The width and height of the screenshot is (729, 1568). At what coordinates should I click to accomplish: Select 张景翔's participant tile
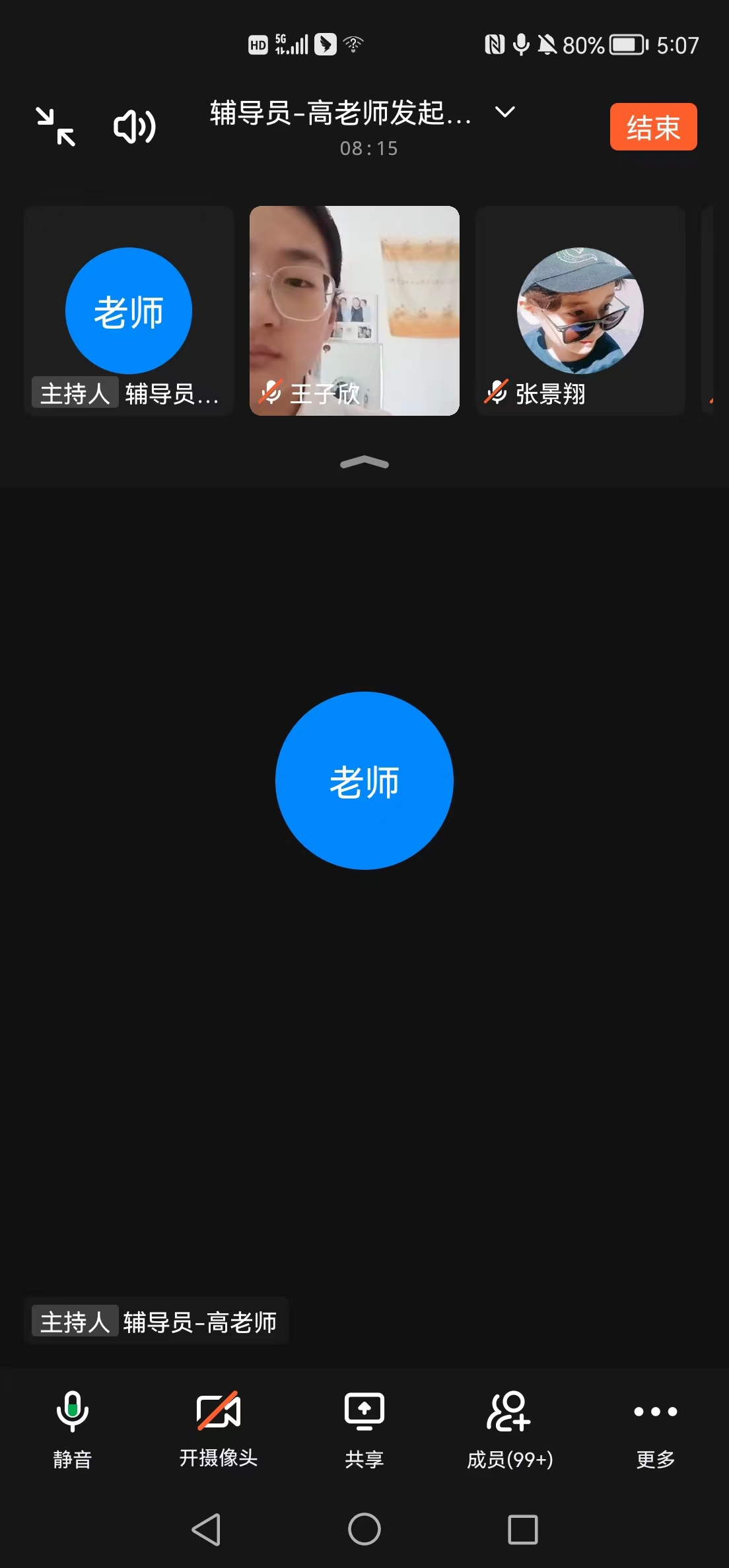tap(580, 311)
